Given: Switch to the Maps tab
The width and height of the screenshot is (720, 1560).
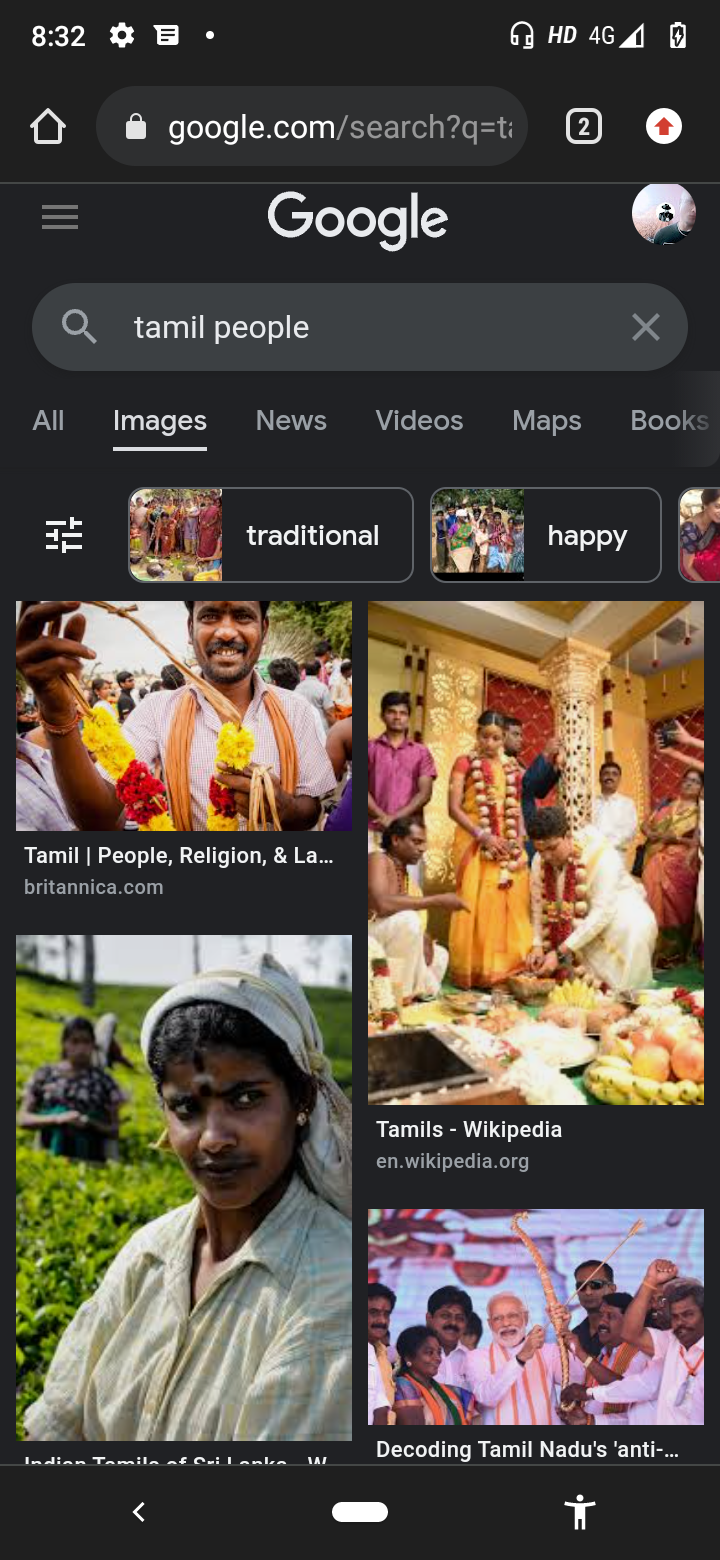Looking at the screenshot, I should tap(547, 420).
